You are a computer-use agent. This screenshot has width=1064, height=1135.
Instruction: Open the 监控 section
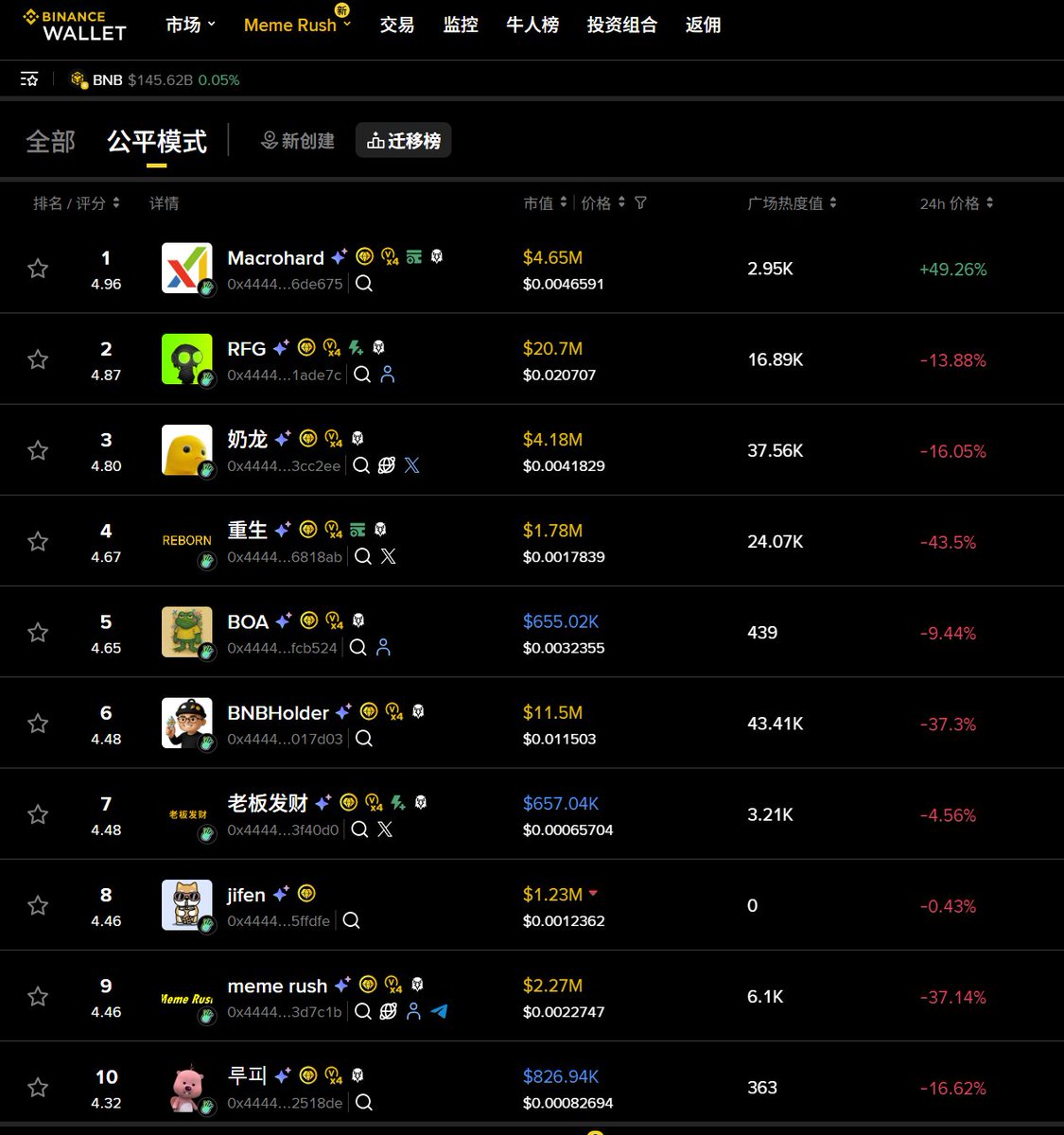tap(461, 26)
